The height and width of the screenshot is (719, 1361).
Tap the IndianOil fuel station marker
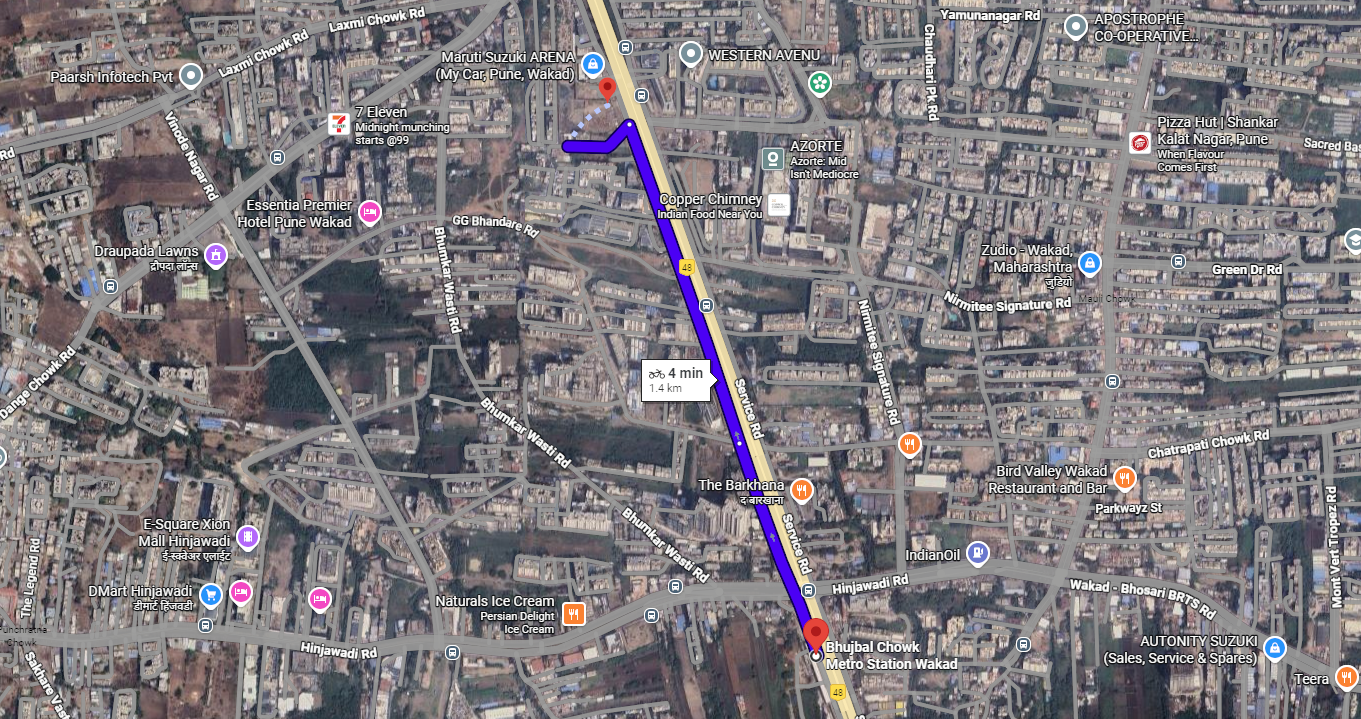click(978, 551)
